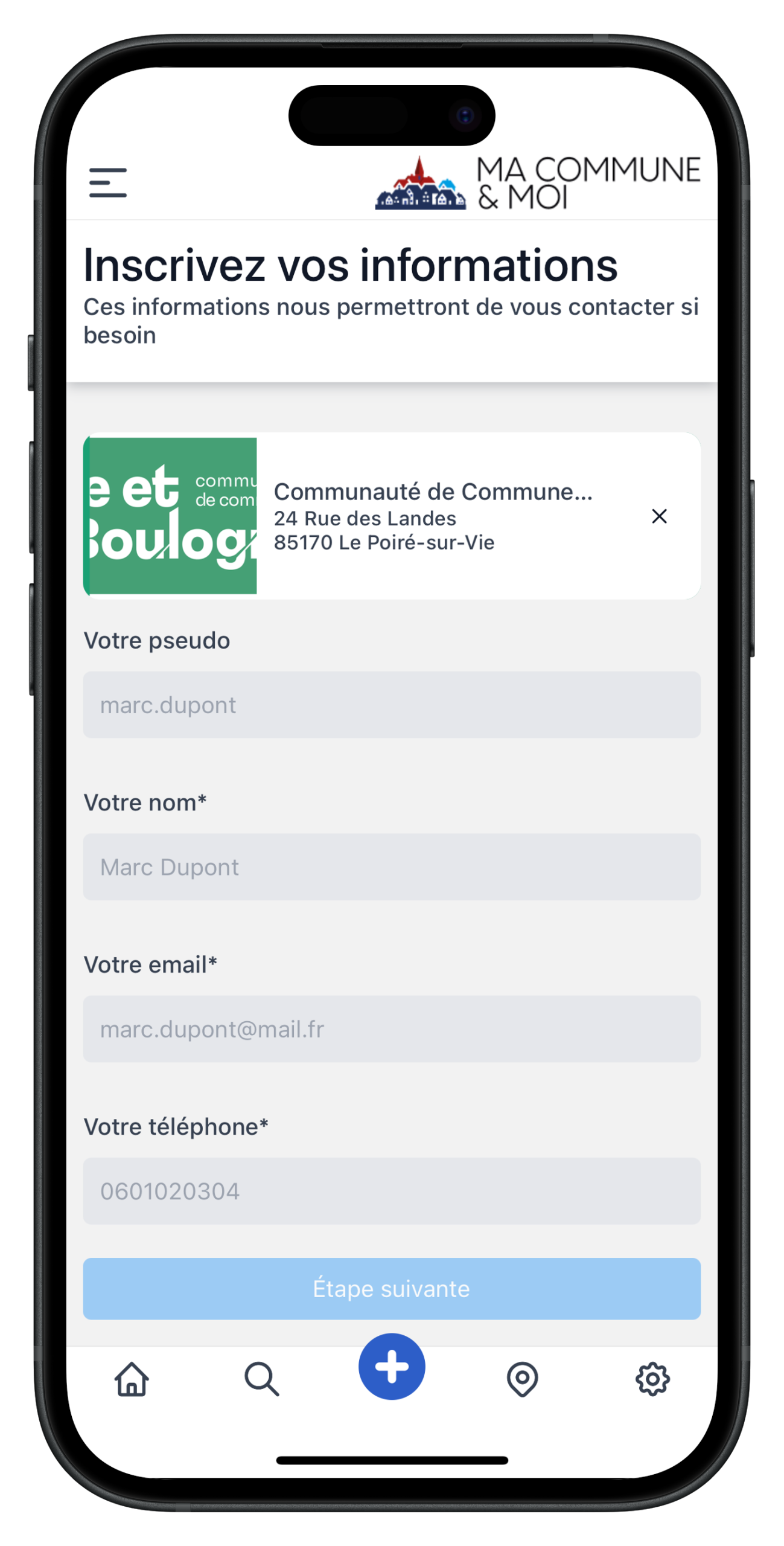The width and height of the screenshot is (784, 1546).
Task: Remove the selected Communauté de Commune card
Action: [x=659, y=516]
